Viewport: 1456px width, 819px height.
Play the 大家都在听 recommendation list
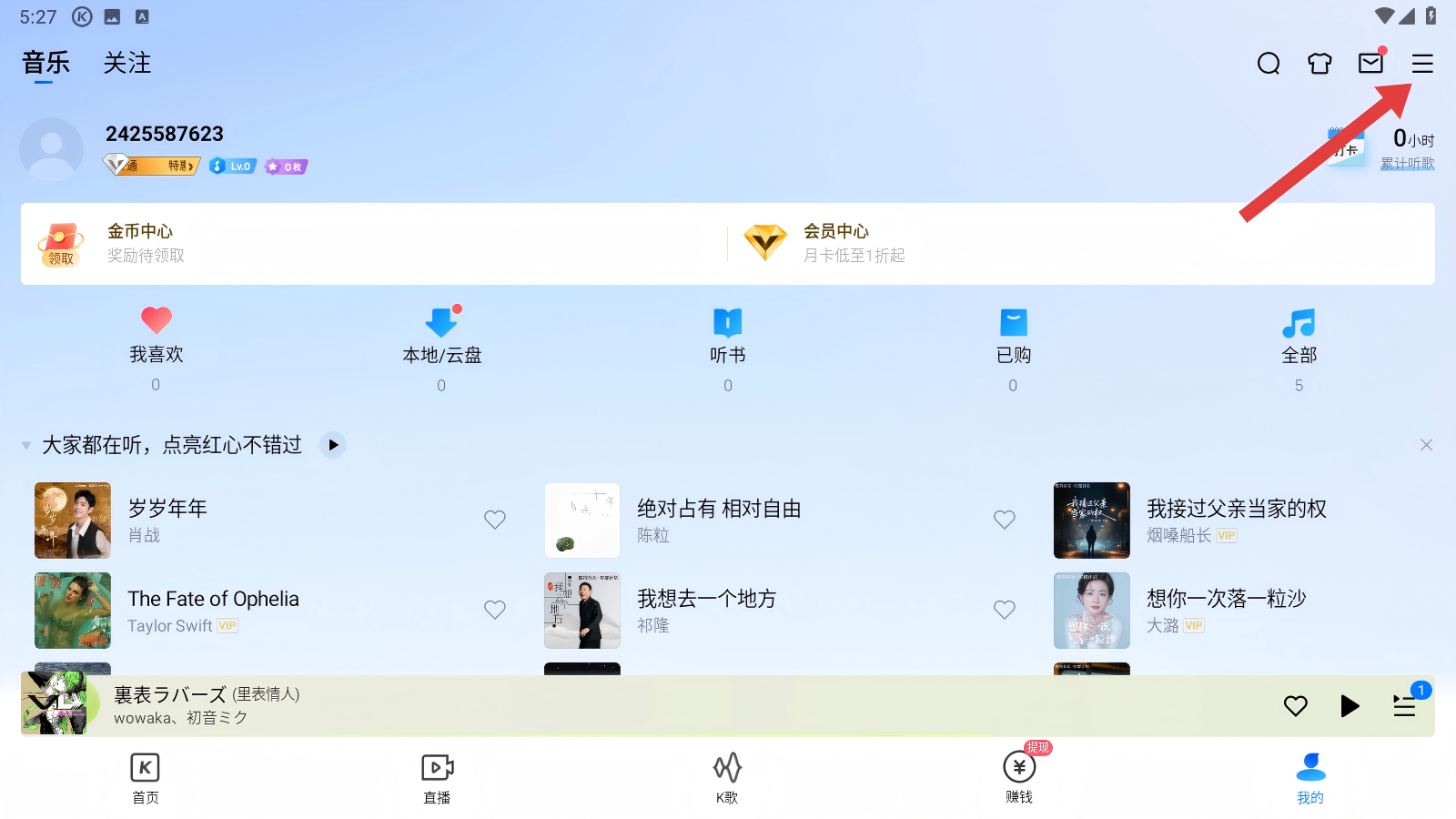pyautogui.click(x=333, y=445)
